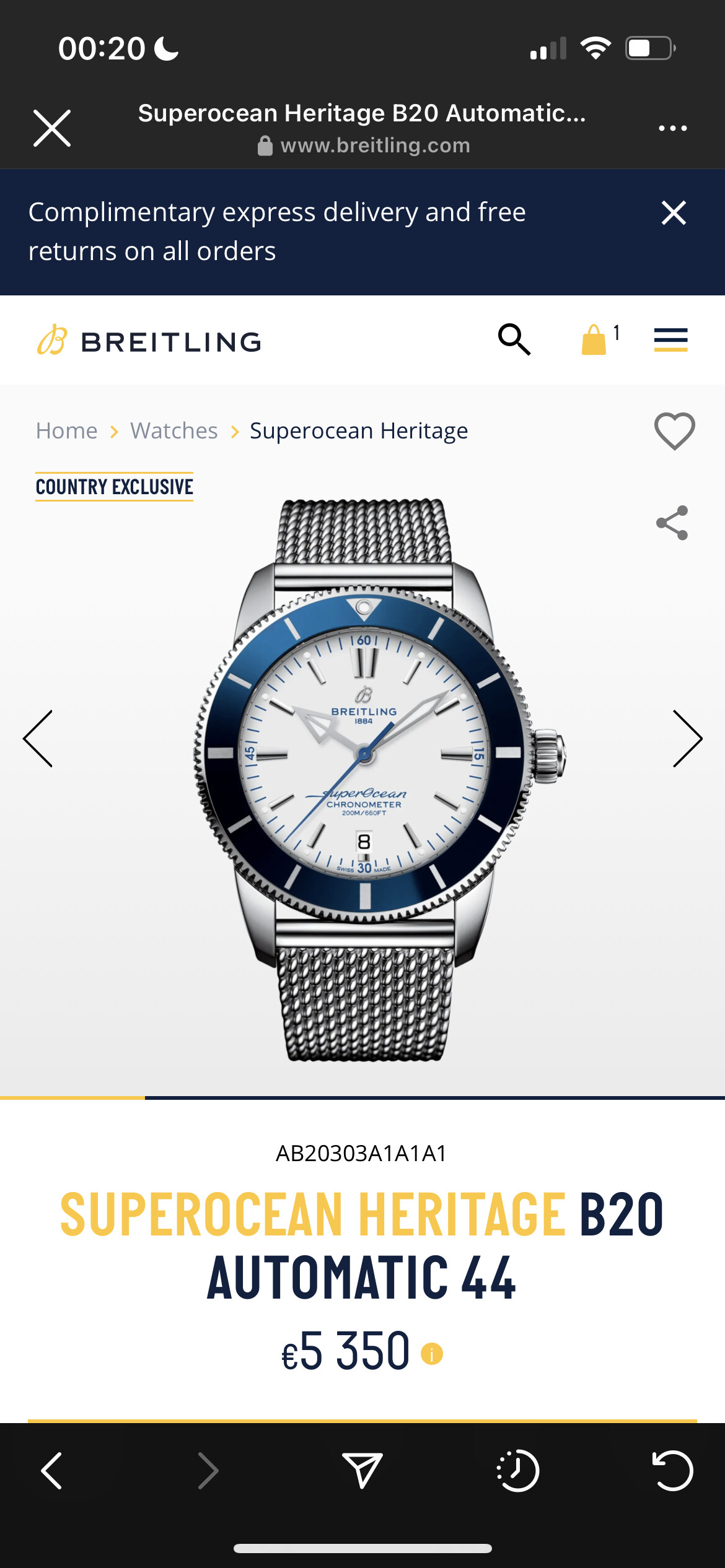
Task: Reload the page
Action: coord(672,1470)
